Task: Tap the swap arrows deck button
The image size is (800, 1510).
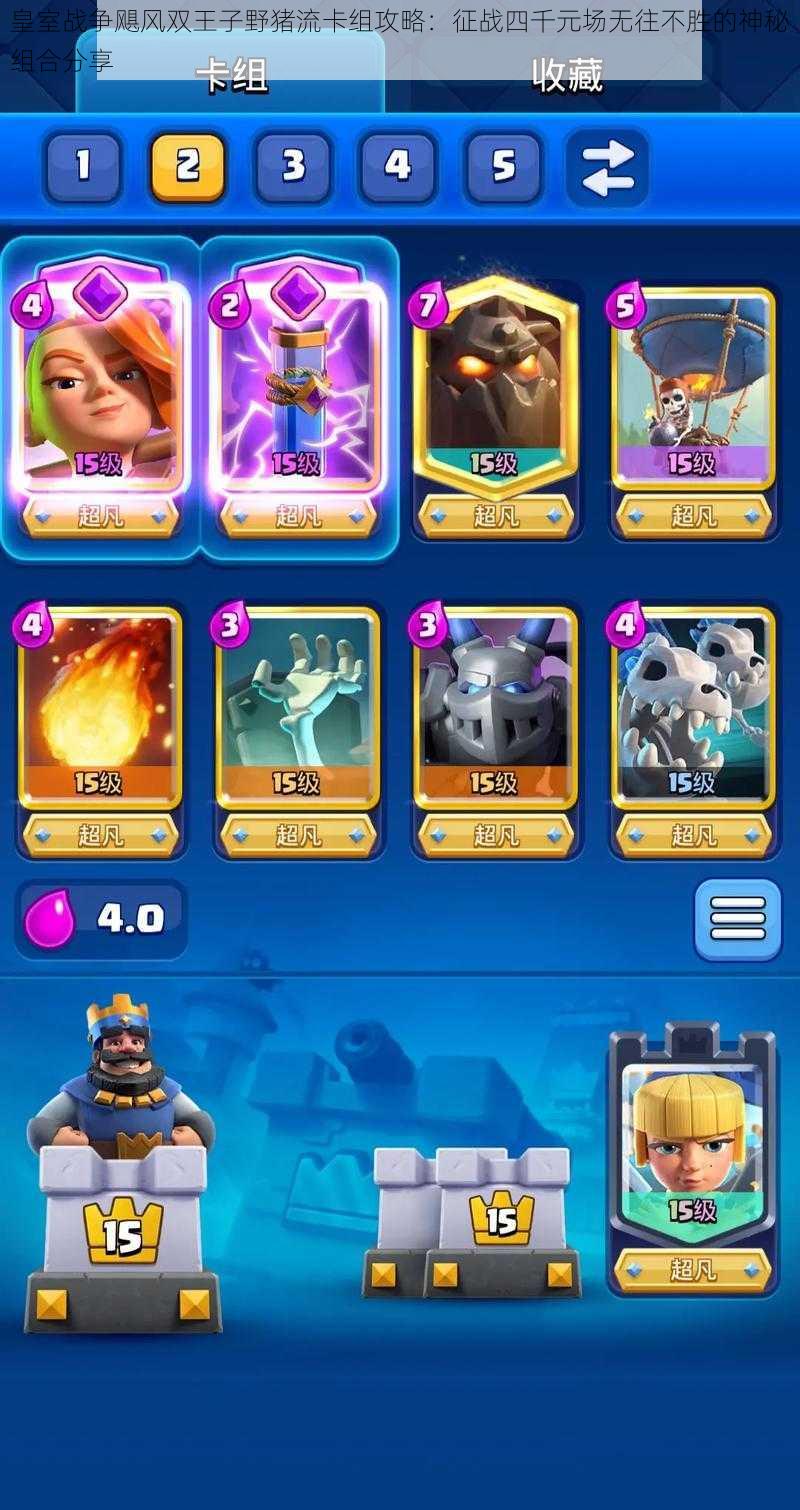Action: (x=608, y=168)
